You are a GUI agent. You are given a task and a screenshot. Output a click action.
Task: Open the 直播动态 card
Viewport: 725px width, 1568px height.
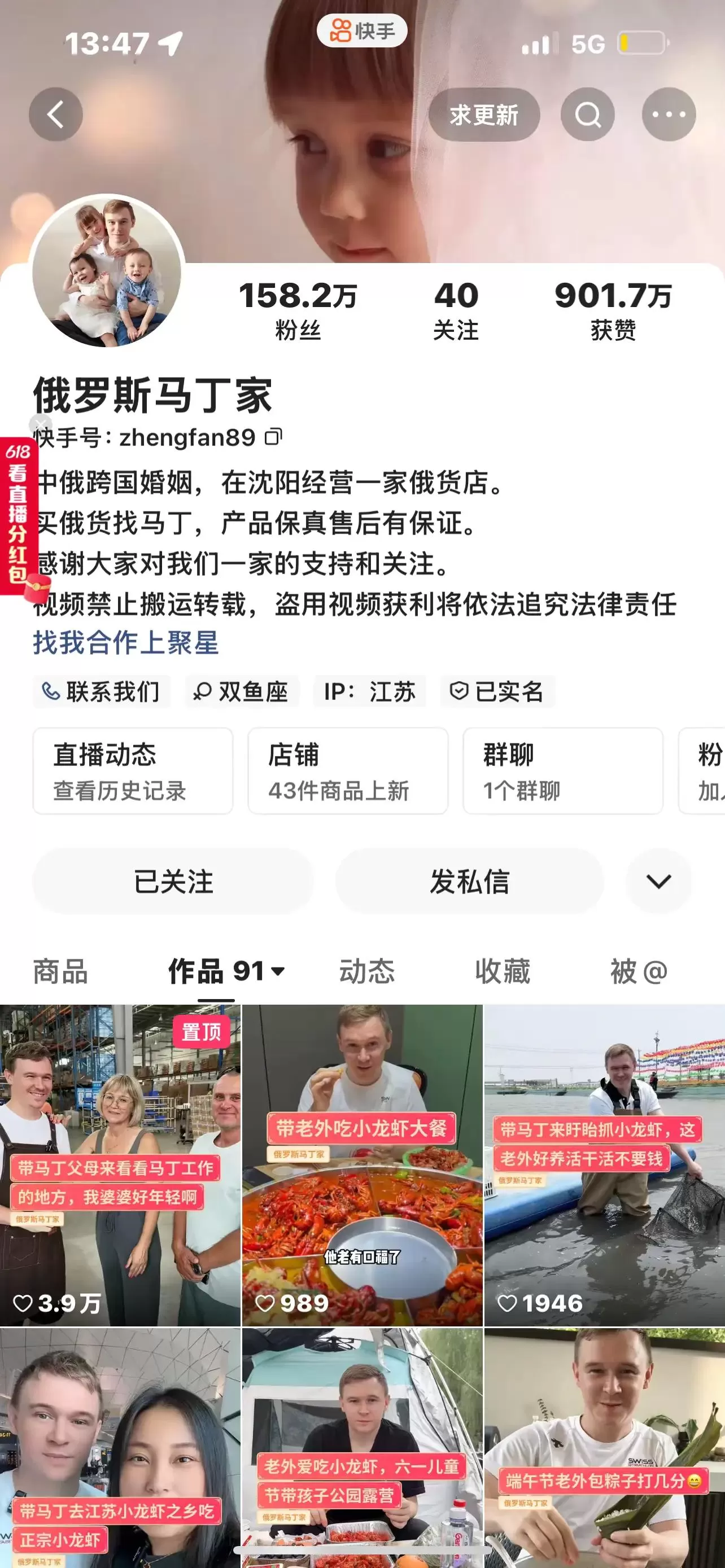coord(133,770)
